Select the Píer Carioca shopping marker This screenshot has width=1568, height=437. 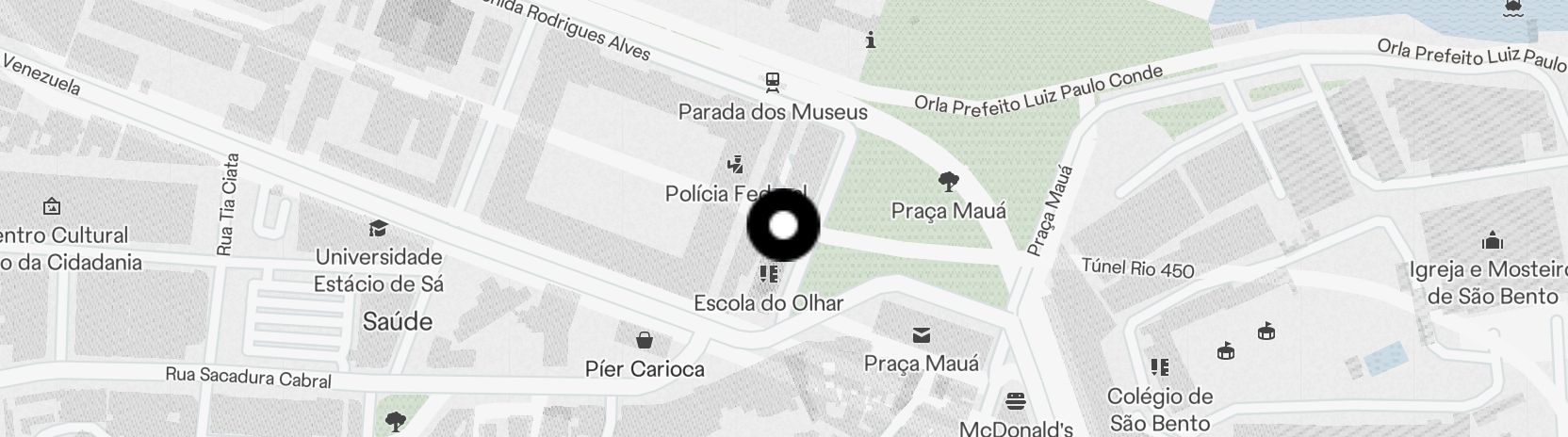(645, 339)
